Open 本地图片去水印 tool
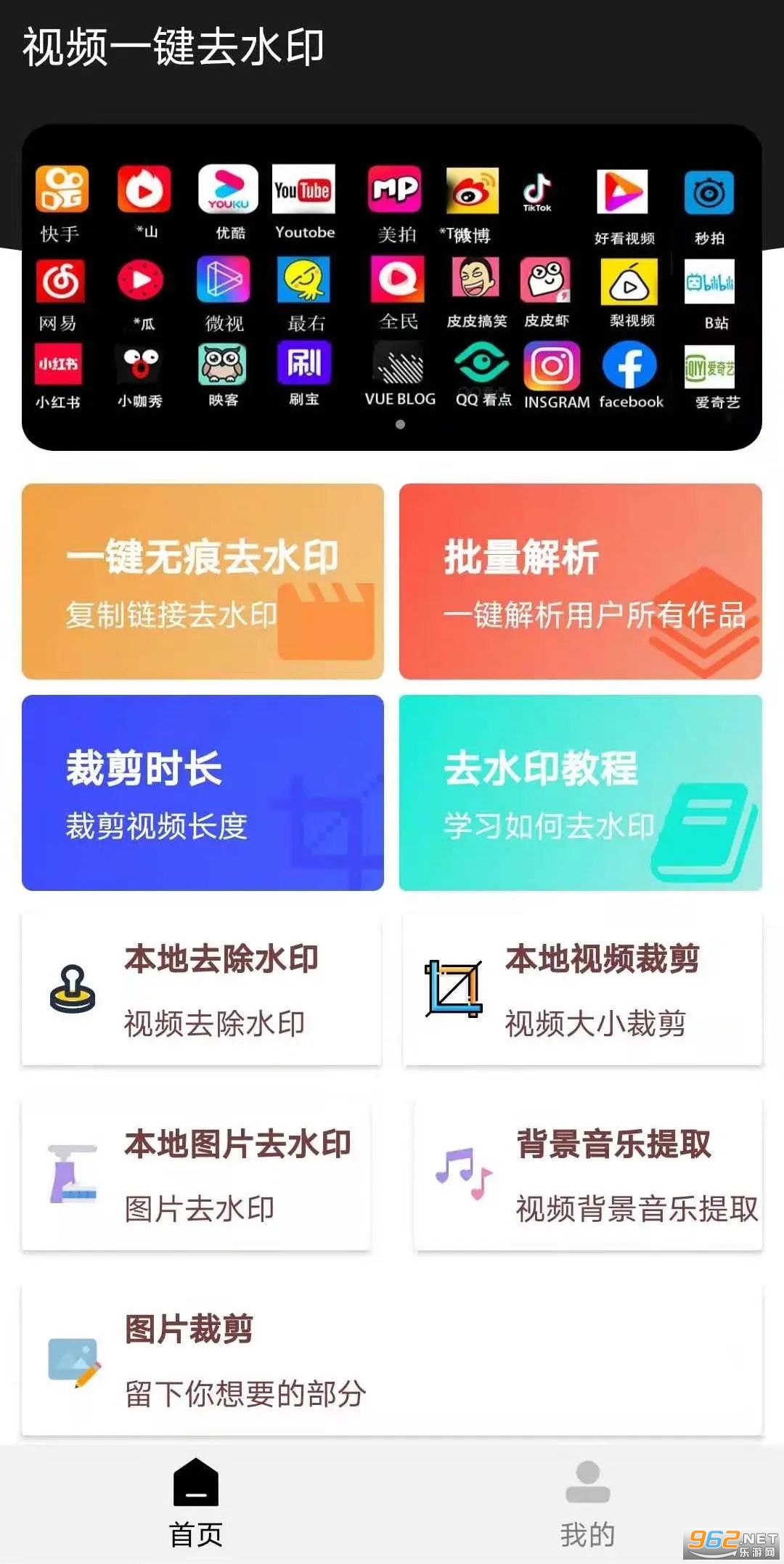The image size is (784, 1564). click(197, 1174)
